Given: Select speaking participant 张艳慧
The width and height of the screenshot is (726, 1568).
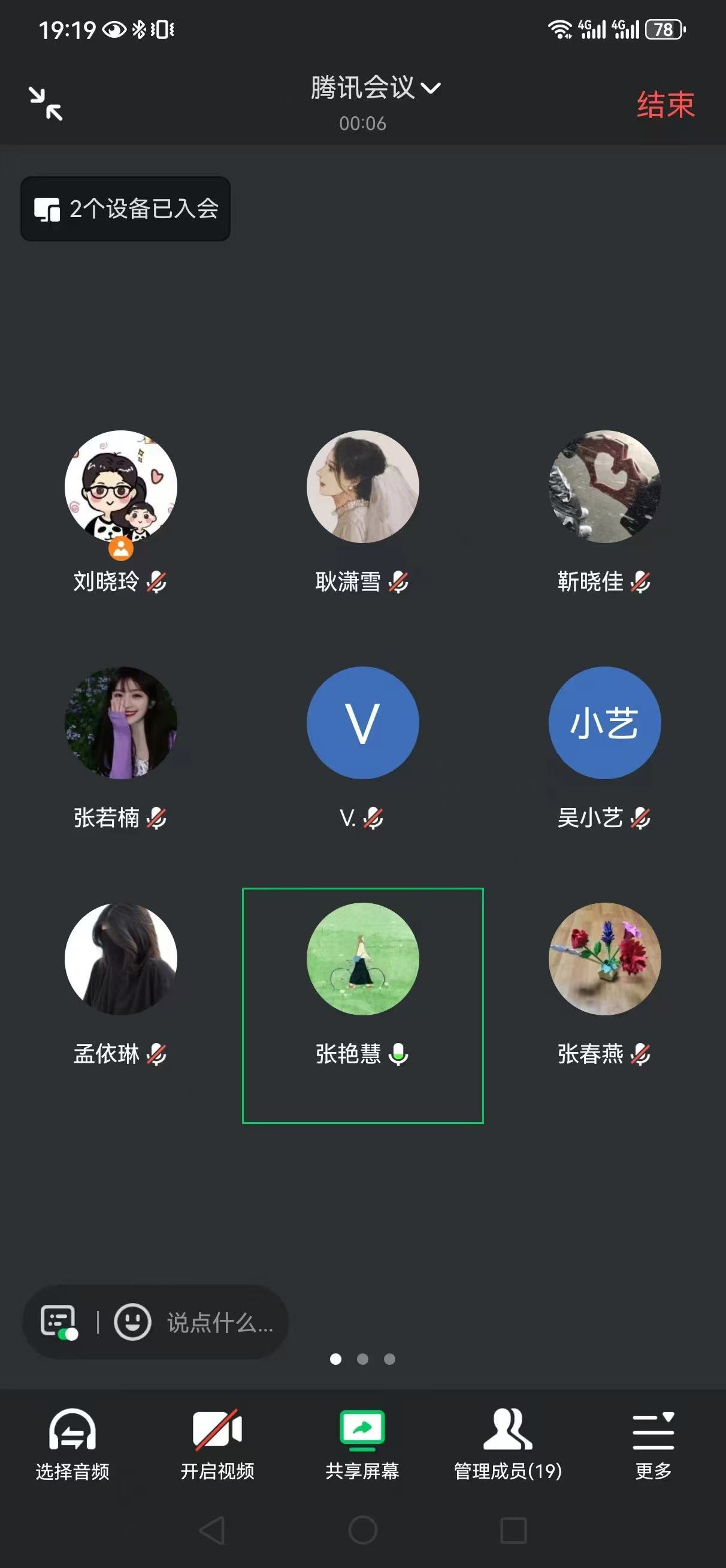Looking at the screenshot, I should (x=362, y=958).
